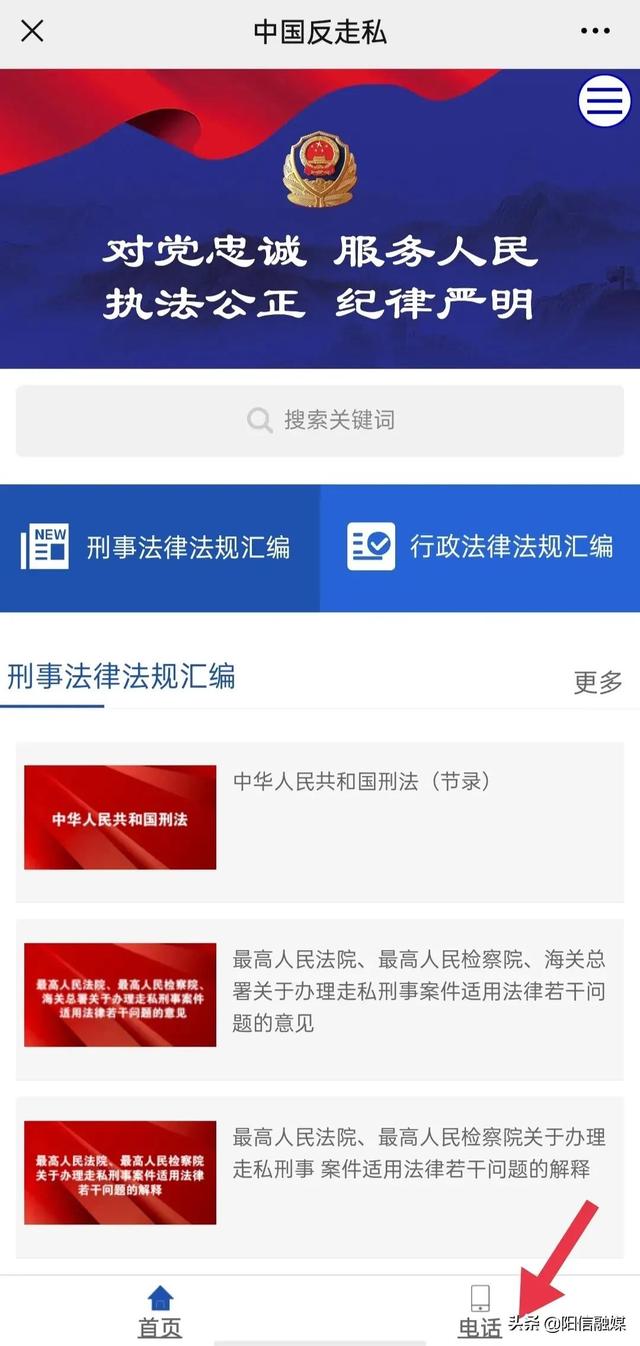Tap 更多 to see more regulations

[598, 682]
